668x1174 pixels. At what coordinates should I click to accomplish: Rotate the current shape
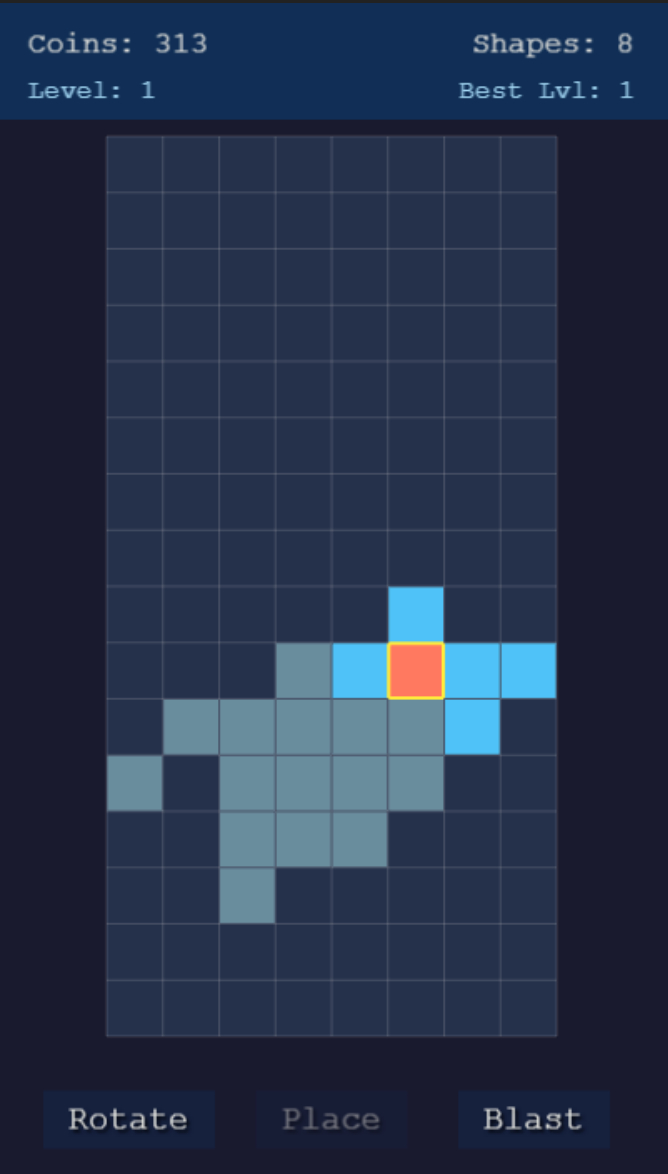click(x=128, y=1119)
